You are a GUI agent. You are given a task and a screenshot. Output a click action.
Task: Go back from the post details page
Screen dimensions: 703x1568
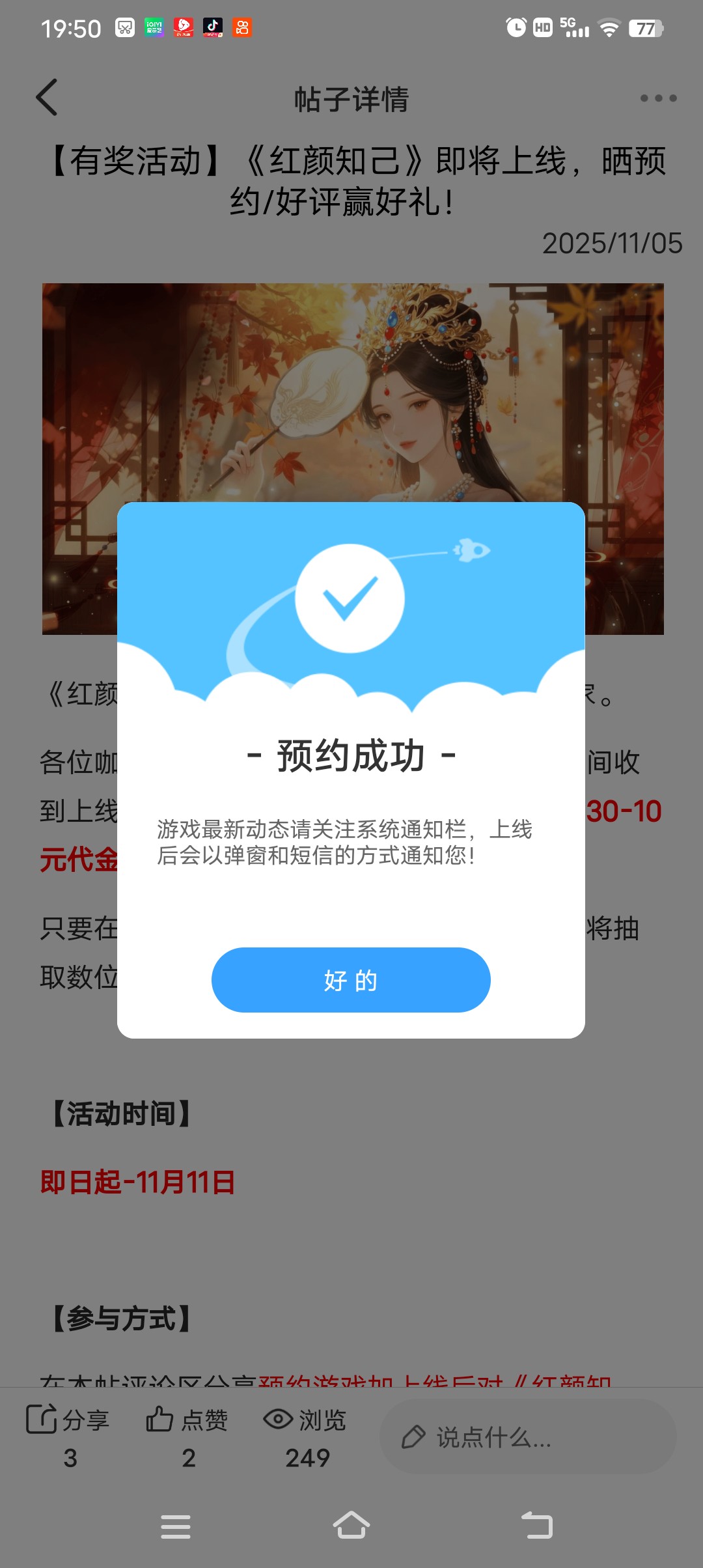coord(47,98)
